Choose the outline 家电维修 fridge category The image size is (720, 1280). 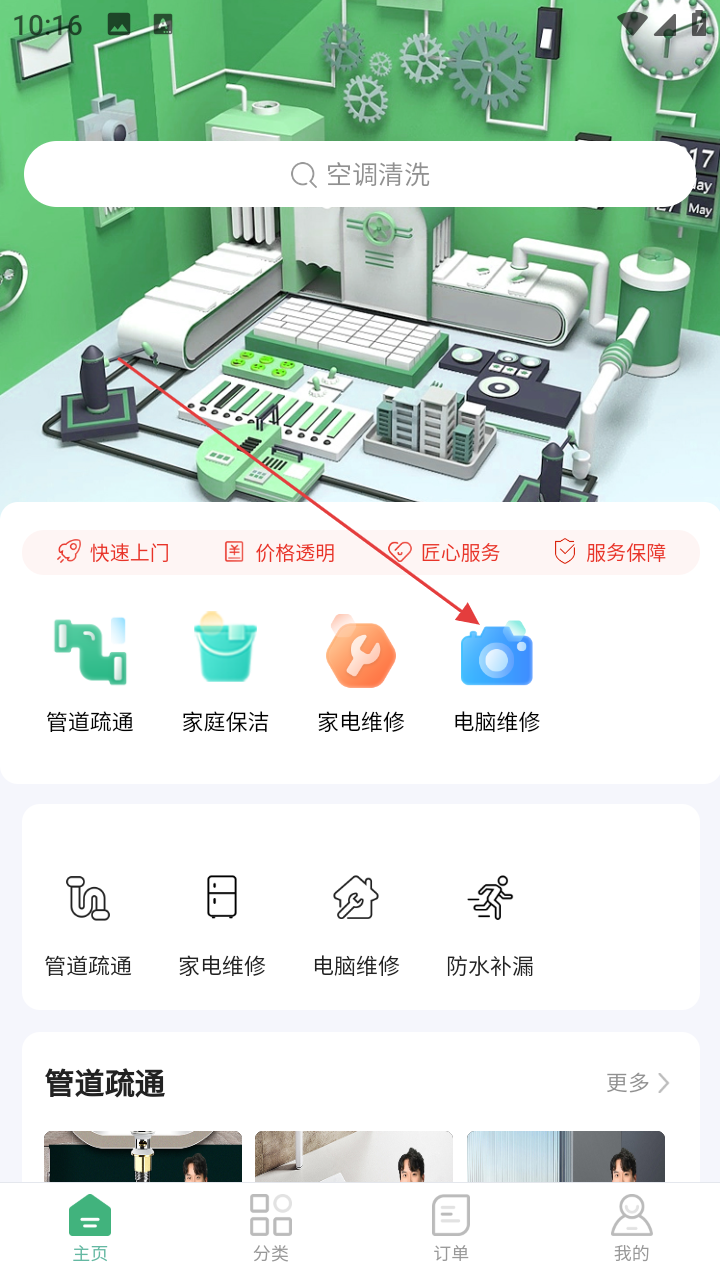(x=222, y=920)
